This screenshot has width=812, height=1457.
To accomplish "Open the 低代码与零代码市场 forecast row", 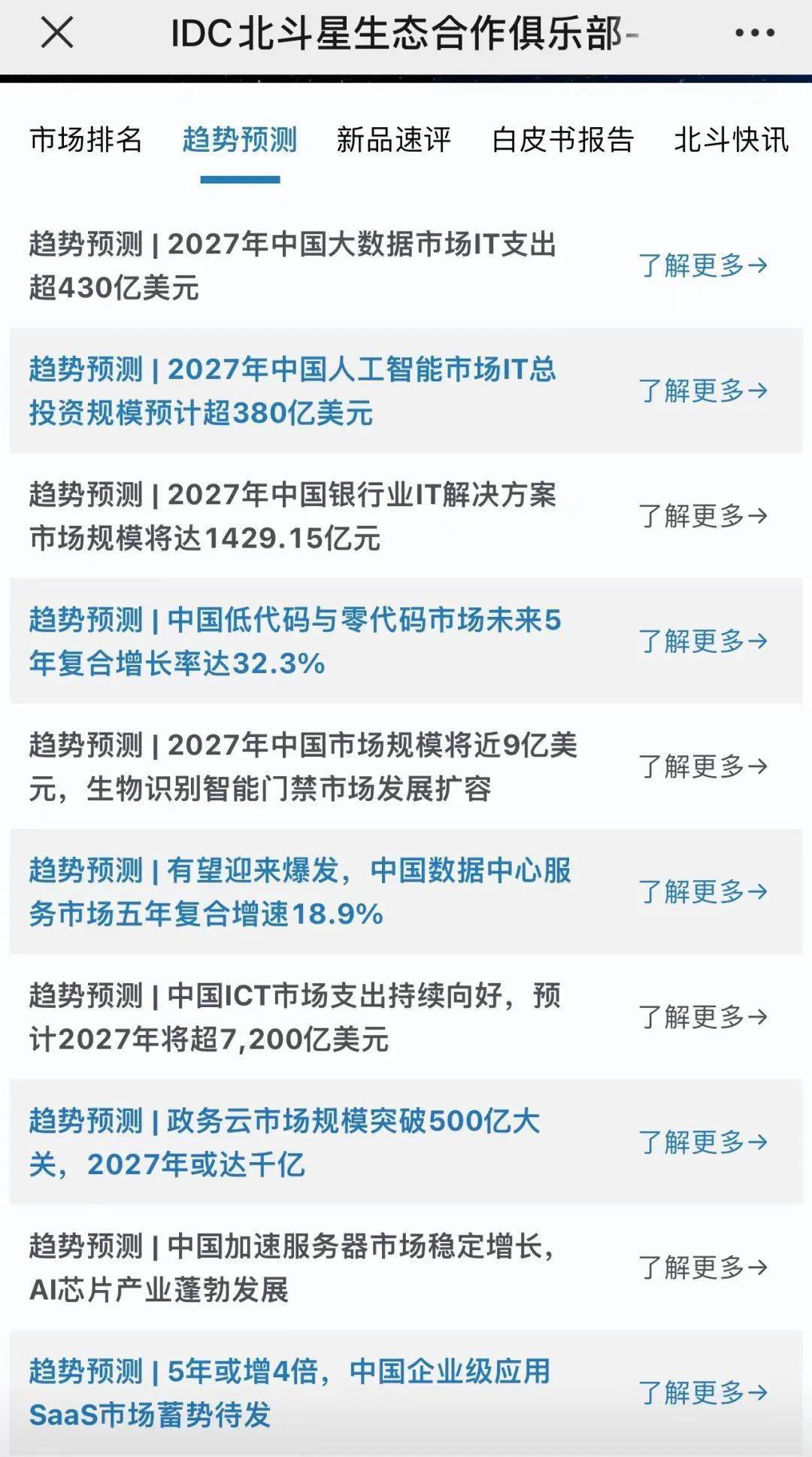I will (x=406, y=642).
